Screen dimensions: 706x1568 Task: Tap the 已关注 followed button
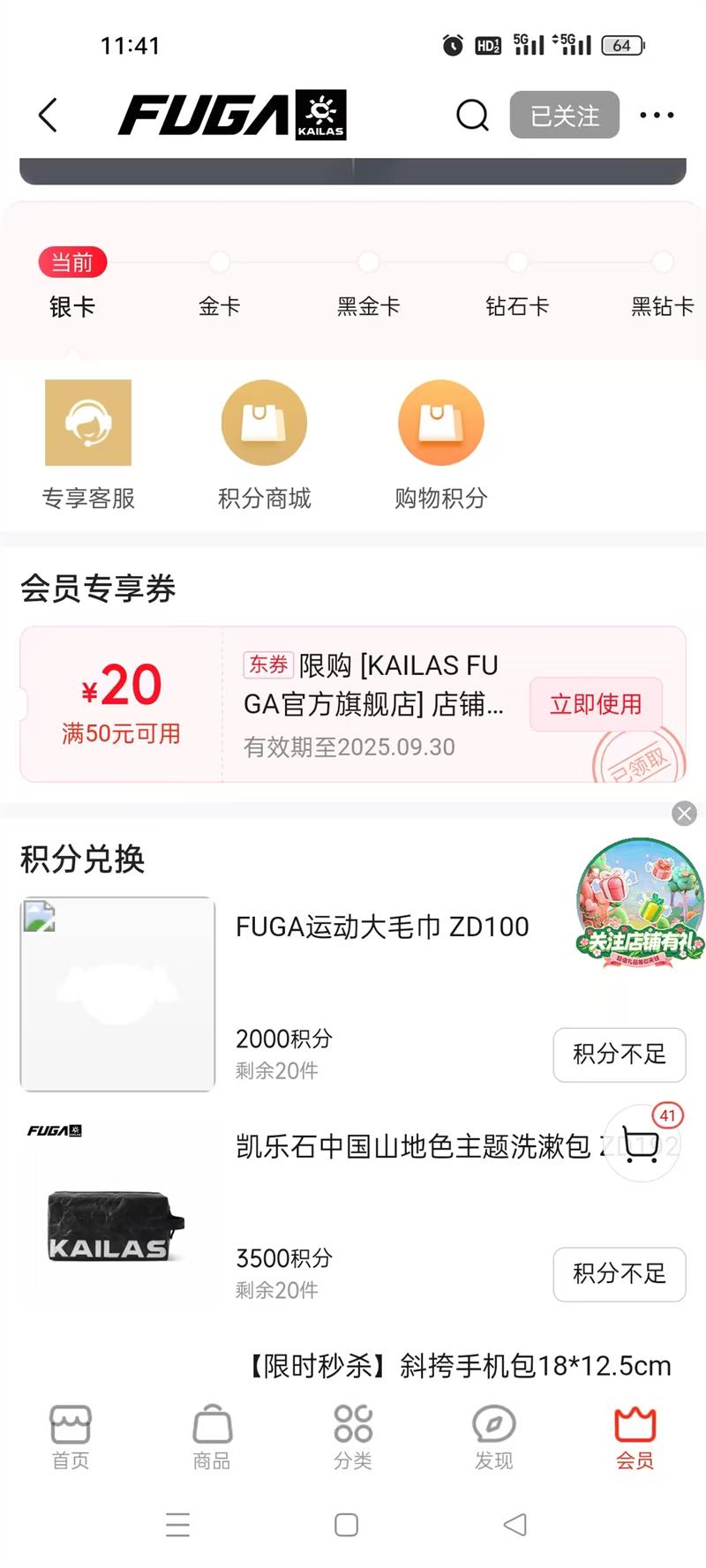(x=564, y=115)
